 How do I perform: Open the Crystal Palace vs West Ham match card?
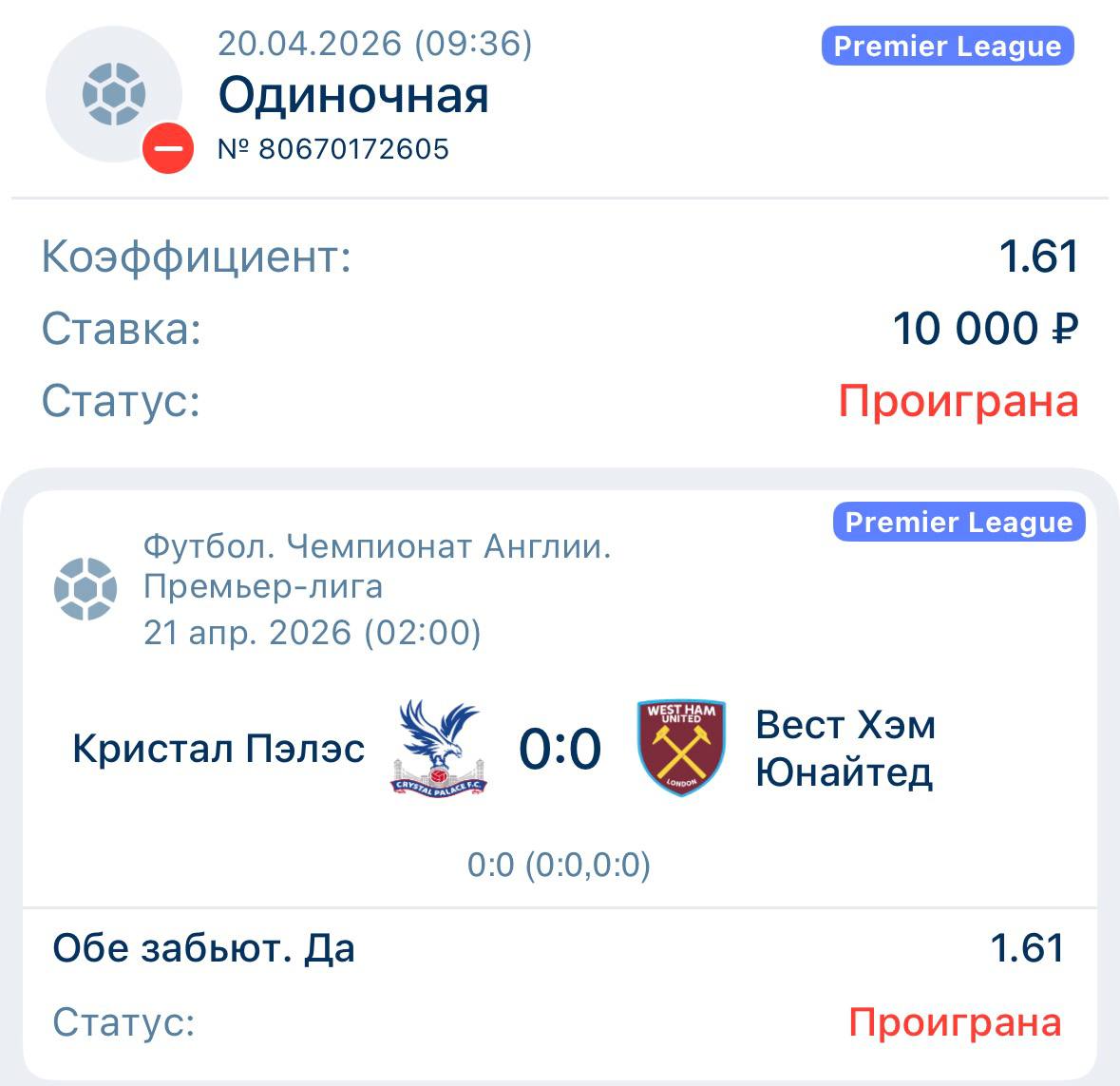click(560, 749)
